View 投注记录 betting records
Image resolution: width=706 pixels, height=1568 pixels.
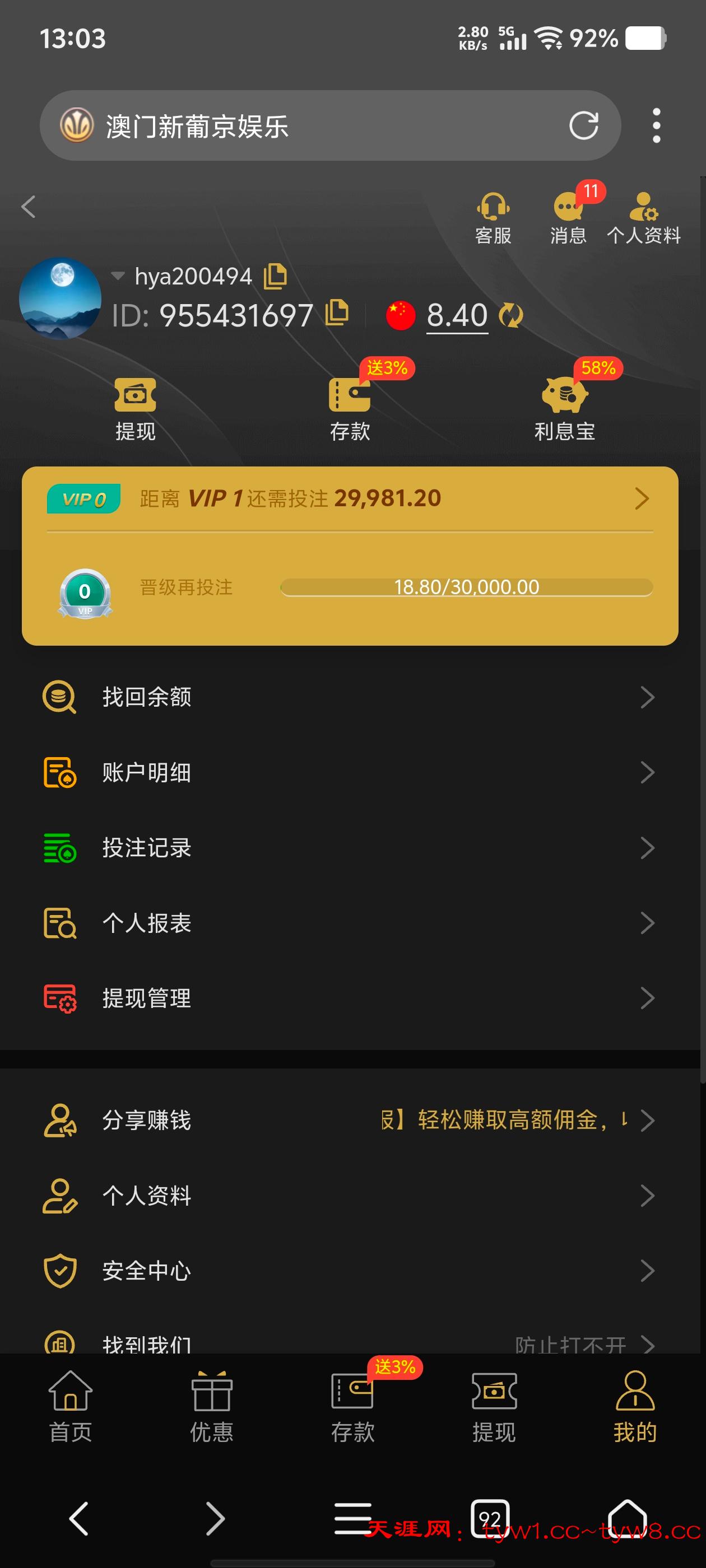coord(350,848)
